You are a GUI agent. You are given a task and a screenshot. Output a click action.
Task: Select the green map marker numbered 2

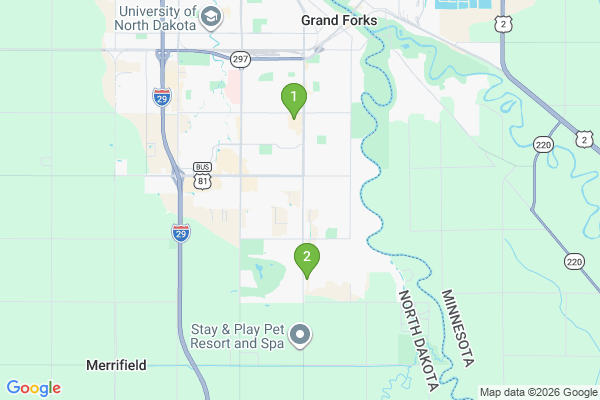[x=307, y=259]
